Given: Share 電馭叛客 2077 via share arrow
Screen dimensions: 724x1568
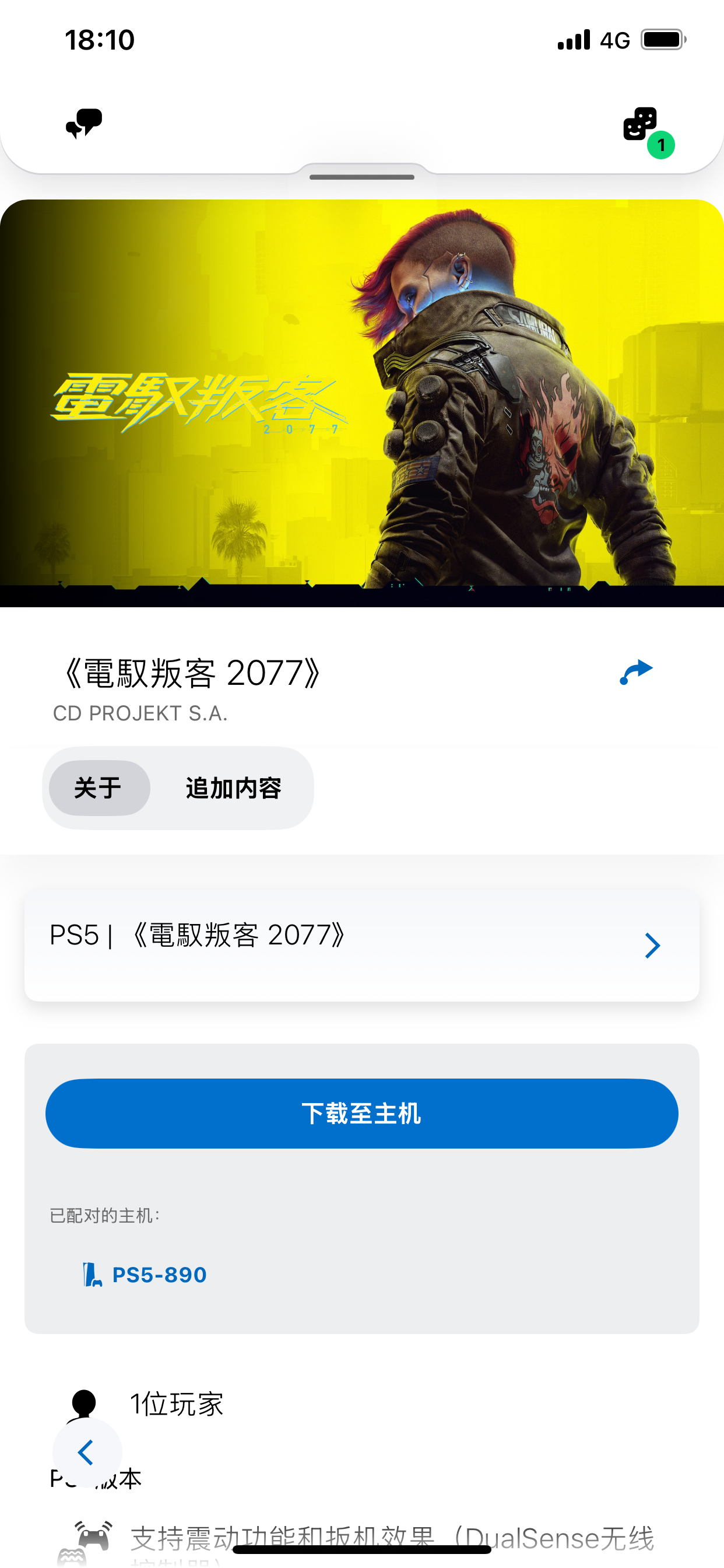Looking at the screenshot, I should (x=636, y=673).
